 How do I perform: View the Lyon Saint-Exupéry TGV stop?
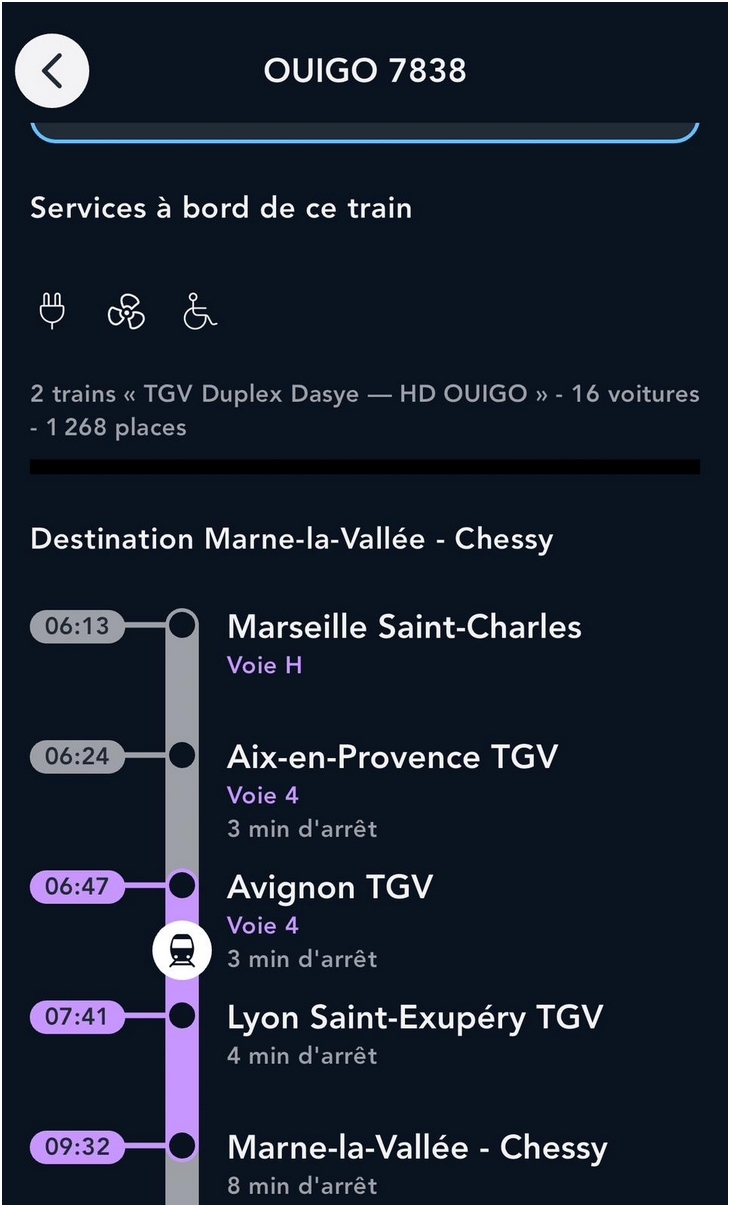[415, 1018]
